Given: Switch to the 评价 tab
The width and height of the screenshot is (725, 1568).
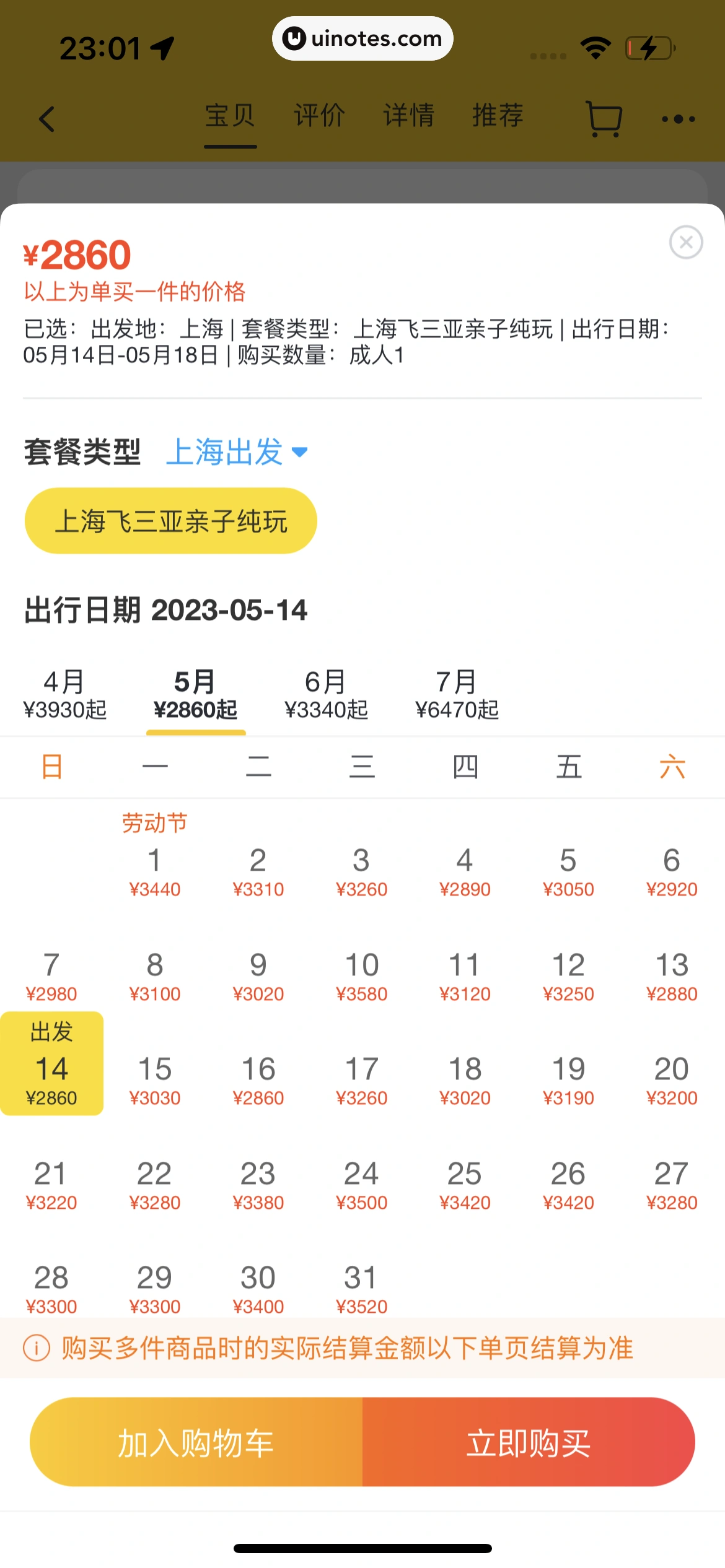Looking at the screenshot, I should click(319, 116).
